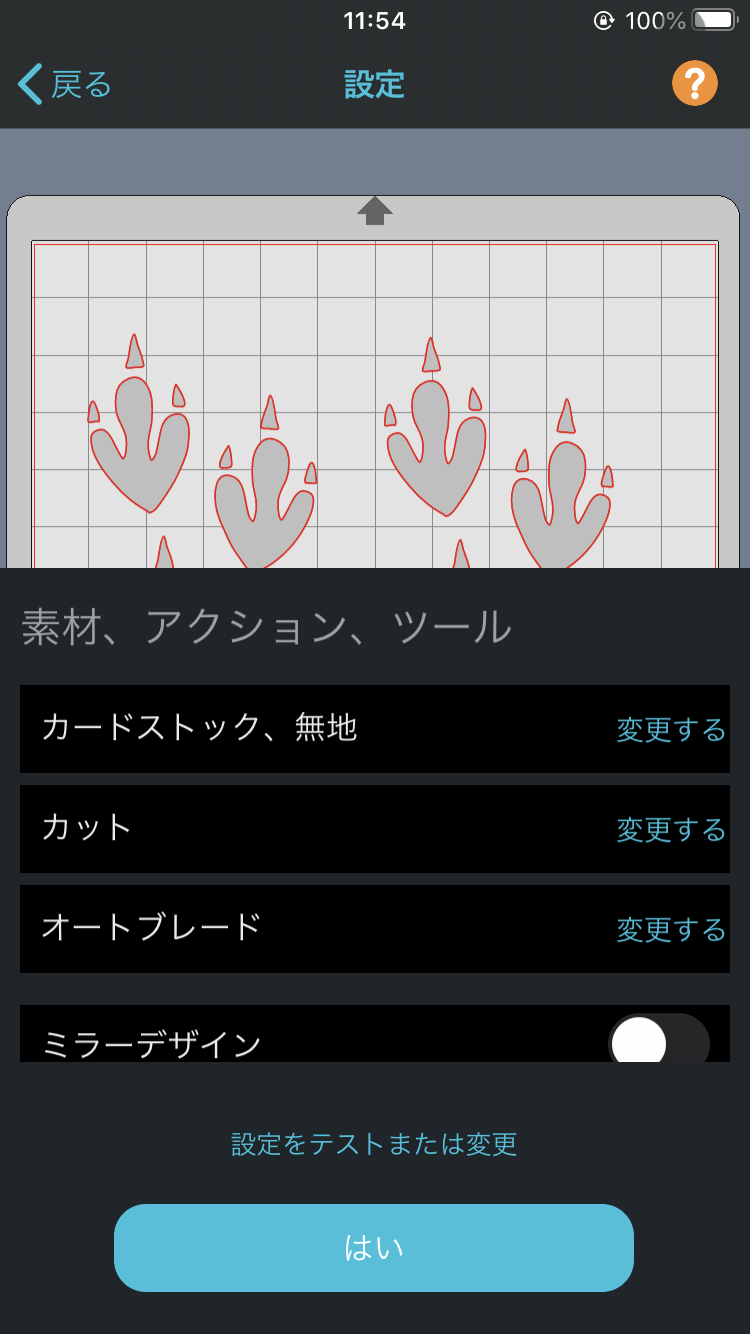Open the orange help question mark
The image size is (750, 1334).
coord(694,83)
